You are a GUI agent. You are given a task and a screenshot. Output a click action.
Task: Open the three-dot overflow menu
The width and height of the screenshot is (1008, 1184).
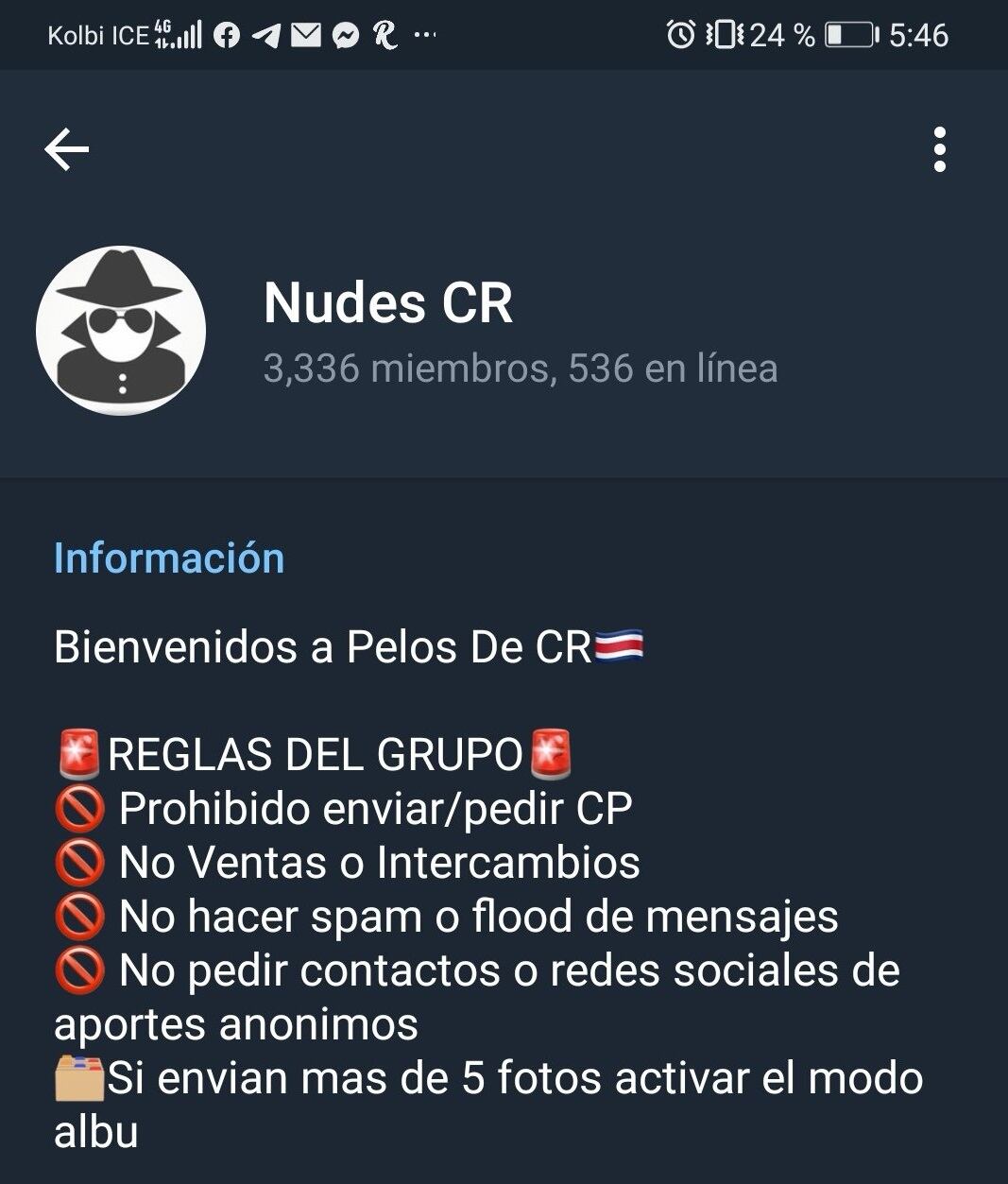click(x=939, y=149)
